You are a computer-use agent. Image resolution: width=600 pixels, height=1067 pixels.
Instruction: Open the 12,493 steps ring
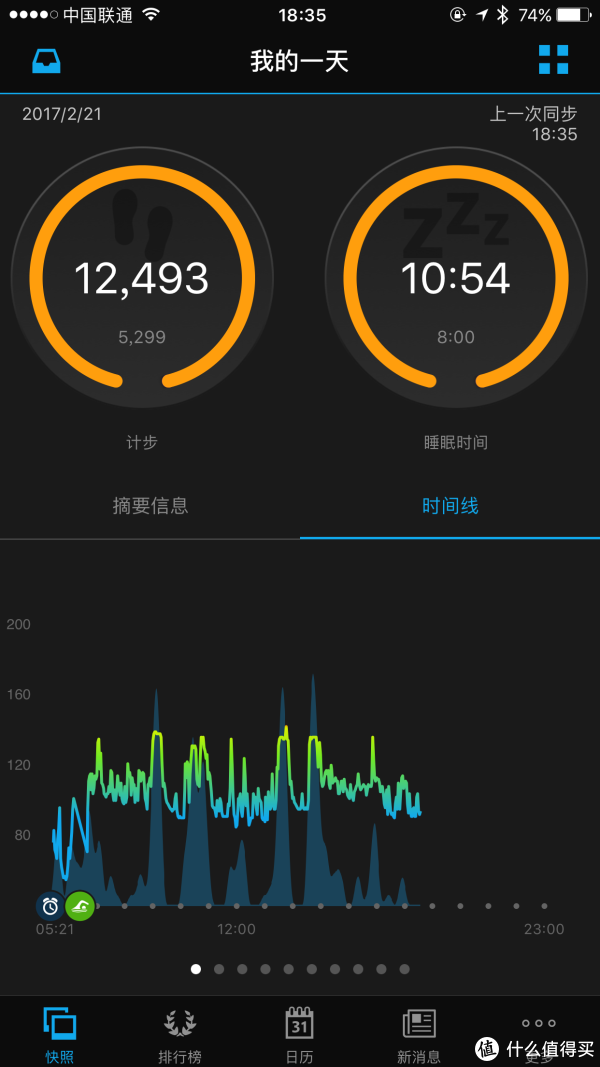tap(141, 278)
